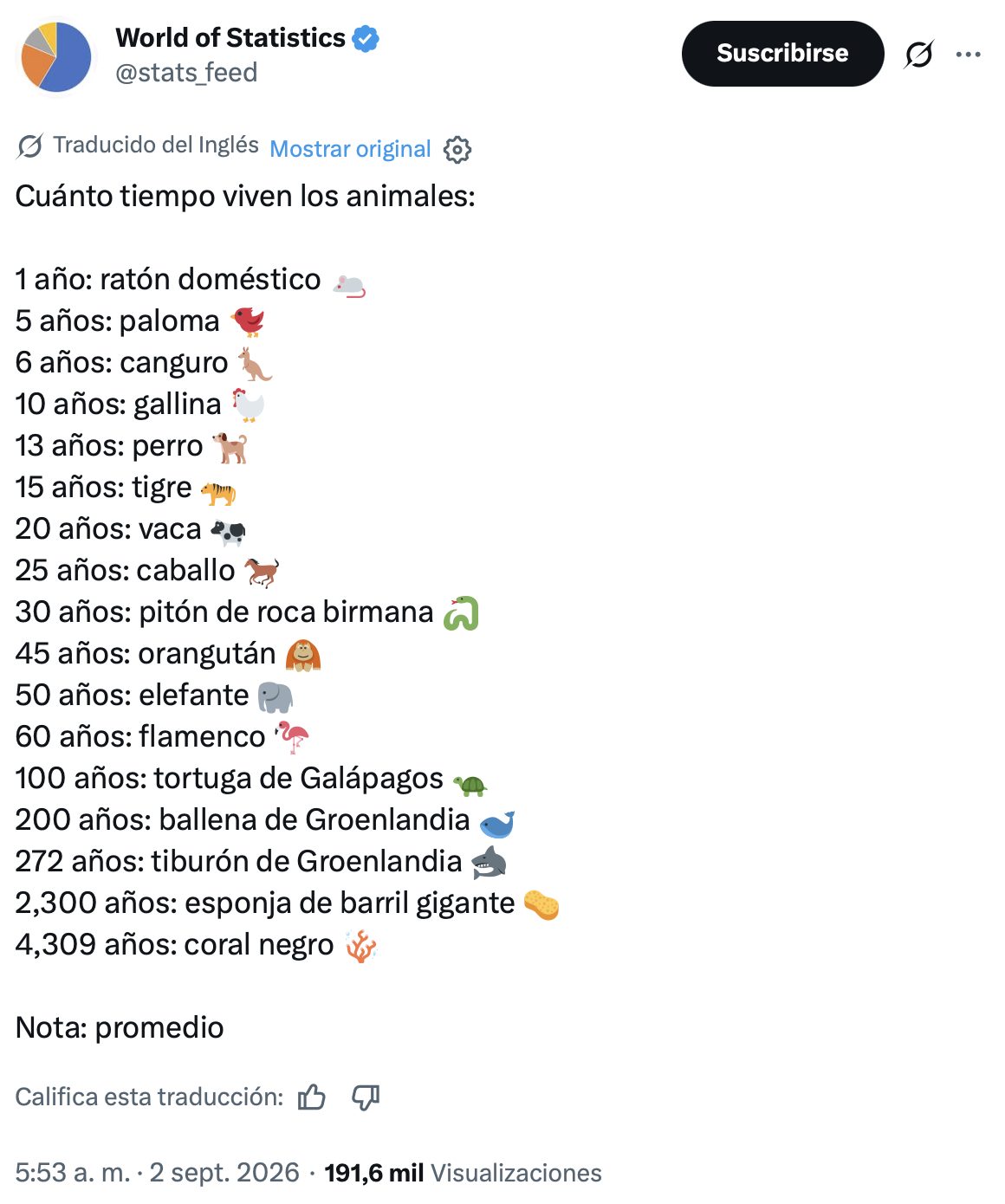Tap the Suscribirse button
This screenshot has height=1204, width=1005.
coord(782,54)
